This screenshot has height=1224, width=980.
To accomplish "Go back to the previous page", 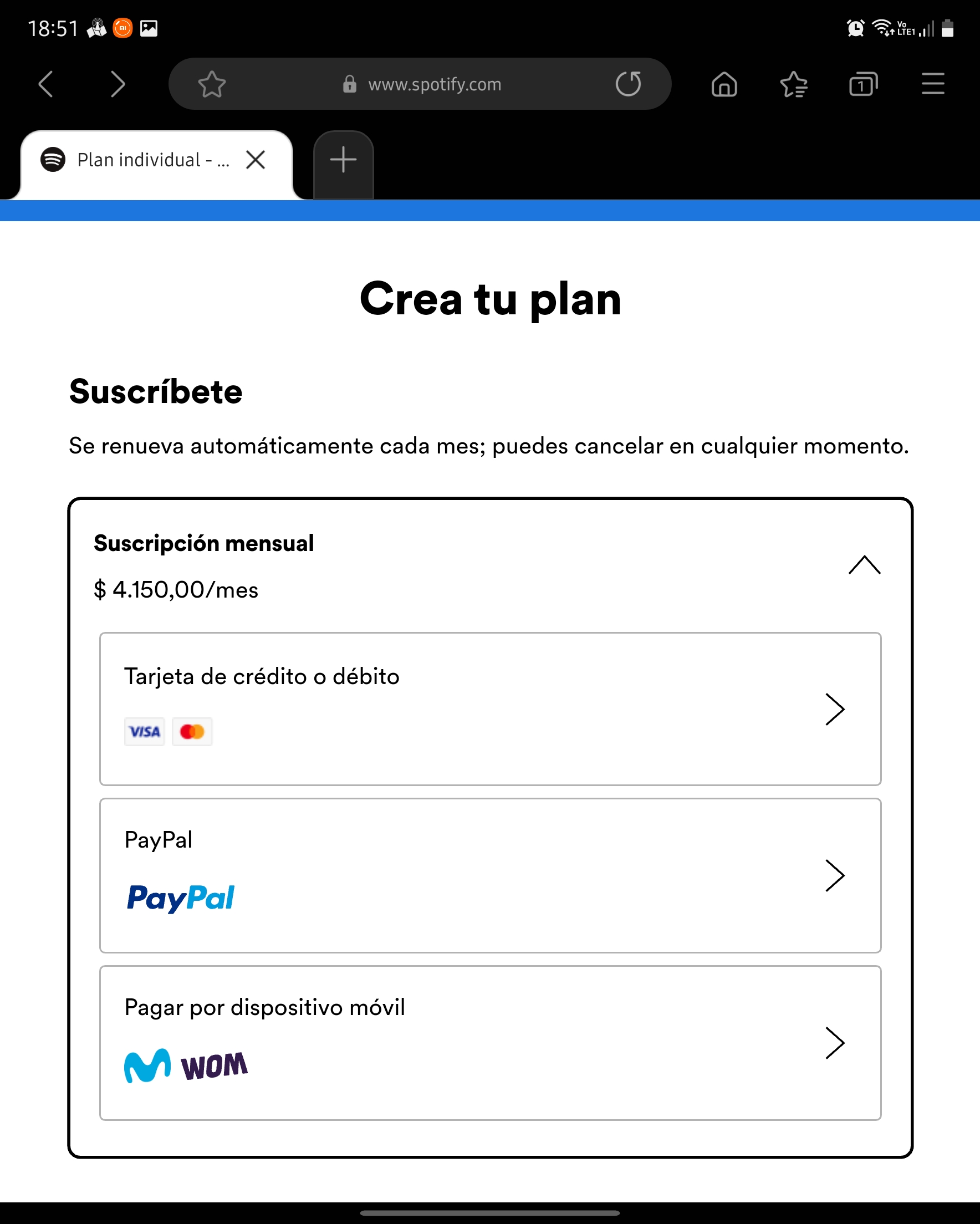I will pyautogui.click(x=46, y=84).
